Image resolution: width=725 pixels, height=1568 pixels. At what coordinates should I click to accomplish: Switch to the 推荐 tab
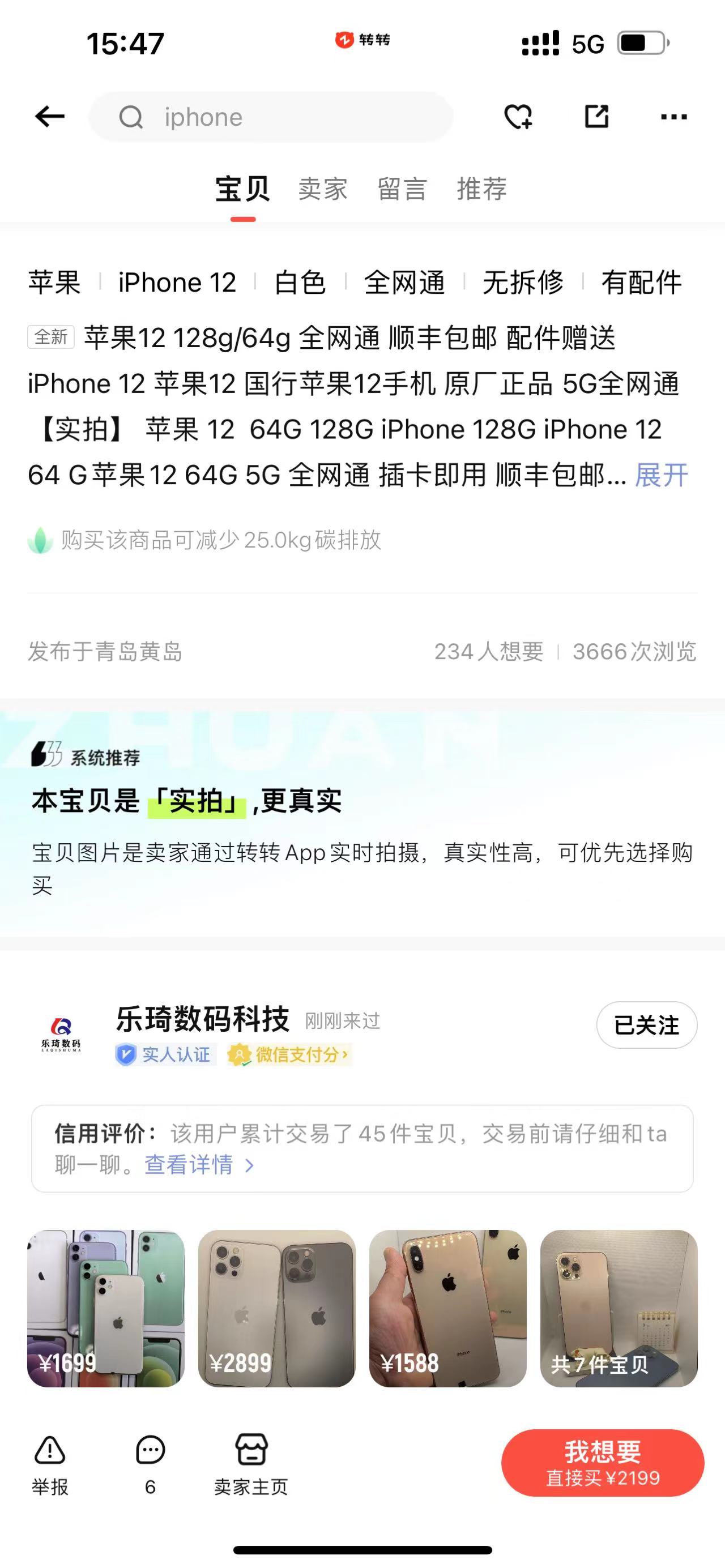pyautogui.click(x=481, y=189)
